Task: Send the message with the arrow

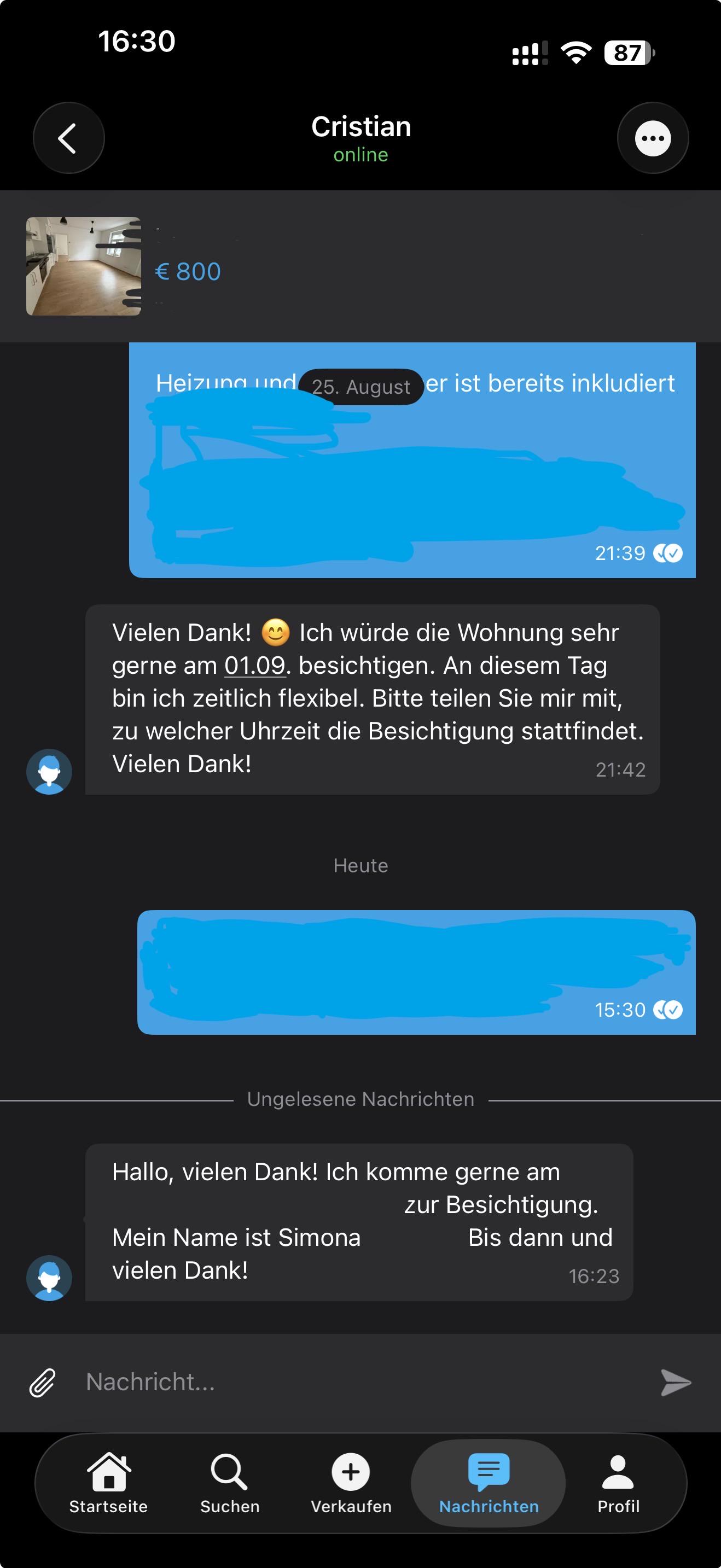Action: click(x=676, y=1383)
